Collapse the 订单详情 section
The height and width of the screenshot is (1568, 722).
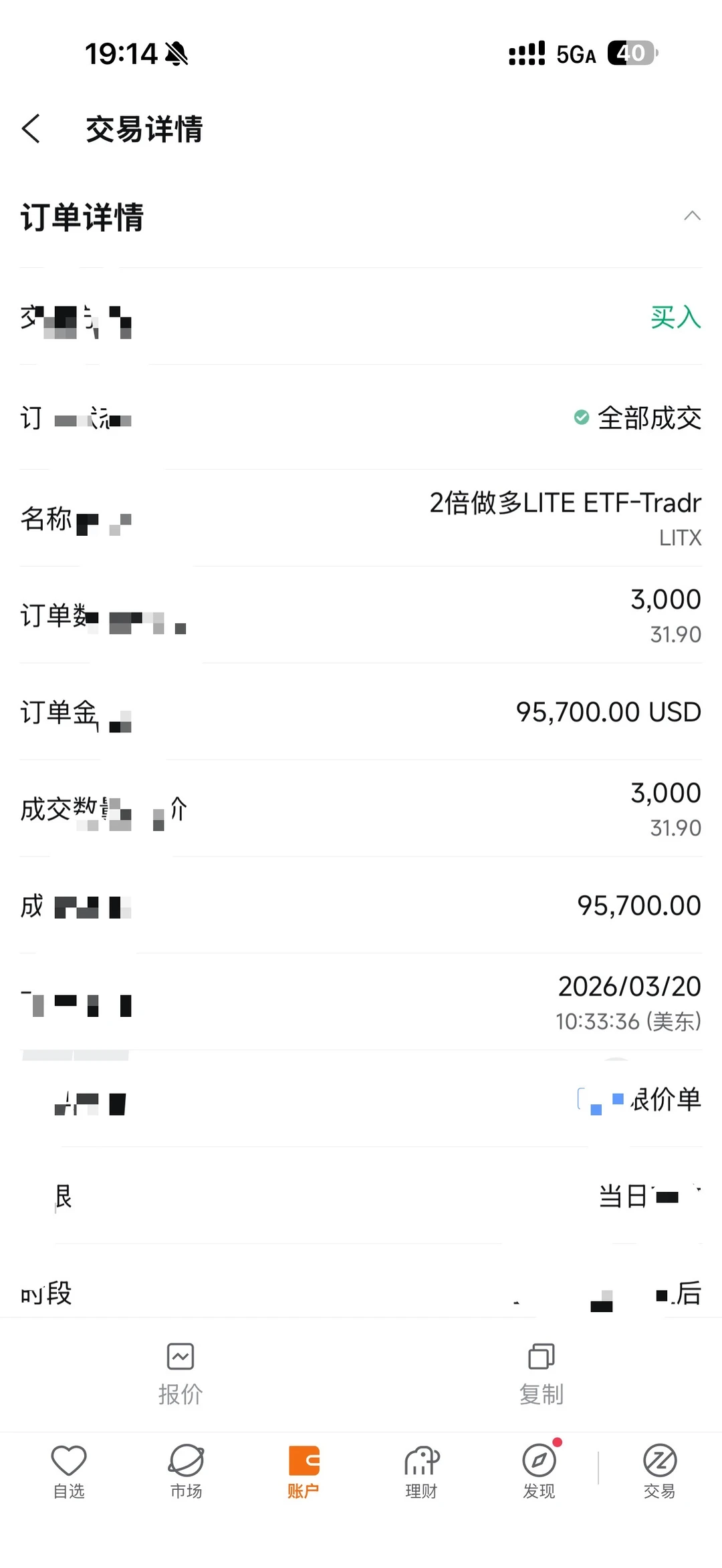click(x=692, y=216)
